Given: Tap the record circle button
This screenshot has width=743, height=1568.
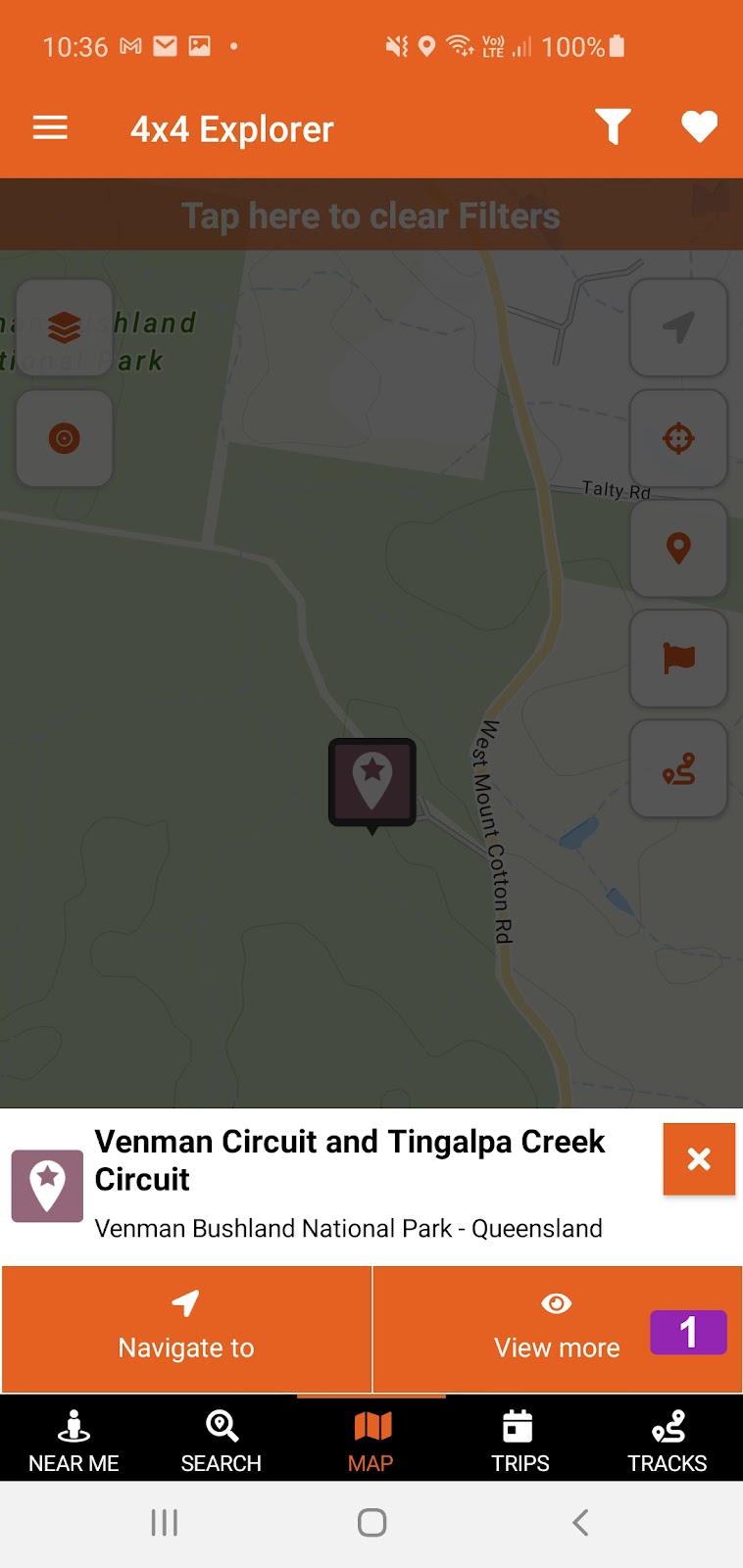Looking at the screenshot, I should [x=65, y=438].
